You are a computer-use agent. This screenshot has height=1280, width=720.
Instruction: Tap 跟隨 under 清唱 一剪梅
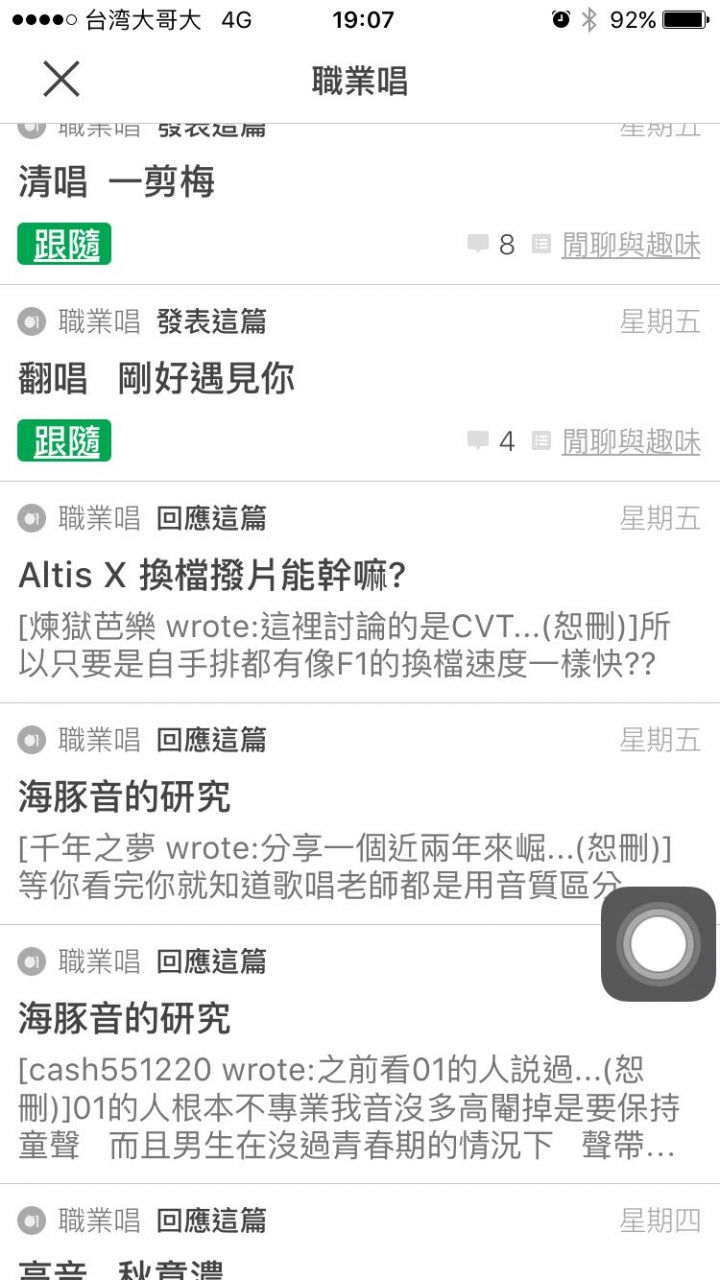pos(64,244)
